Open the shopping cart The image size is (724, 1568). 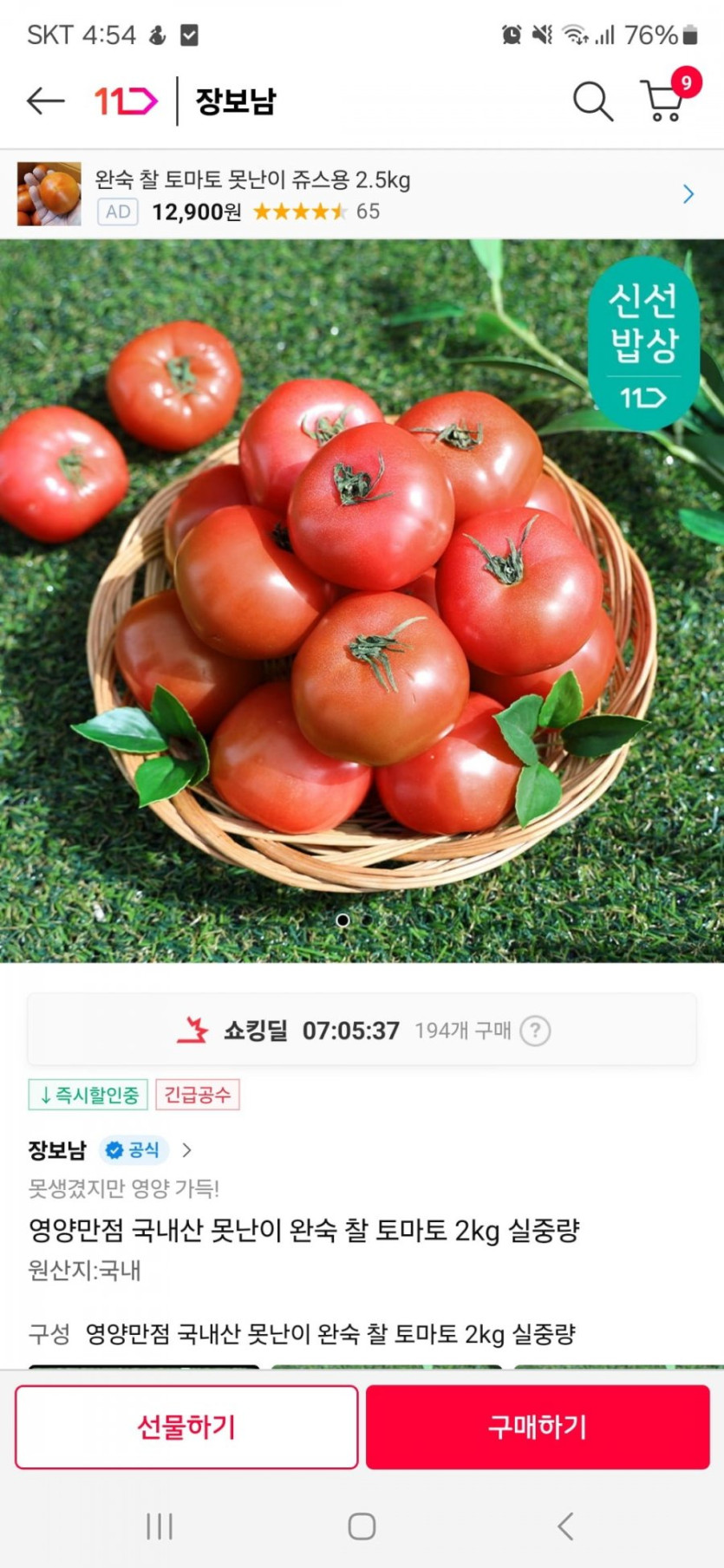(664, 100)
